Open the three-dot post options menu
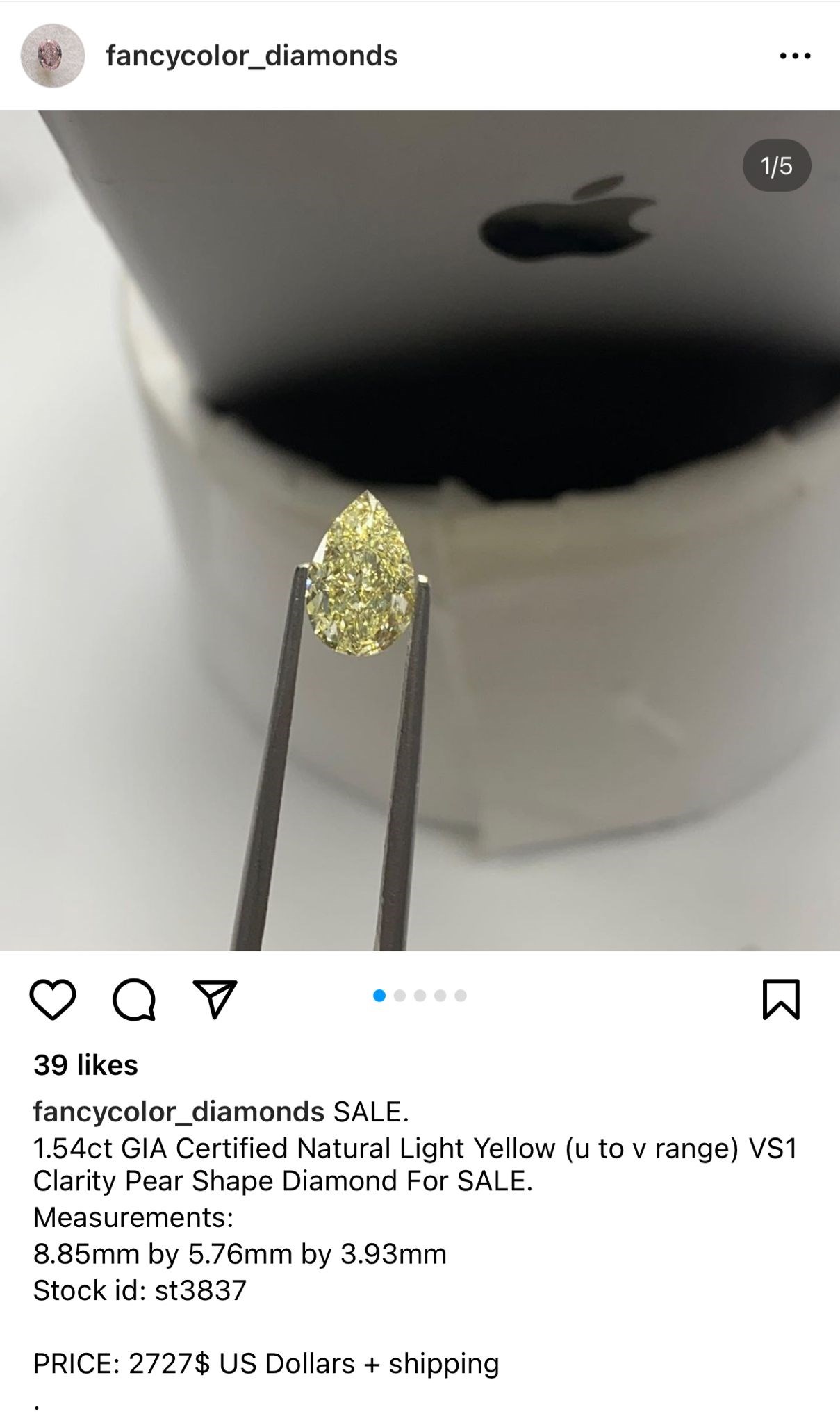The image size is (840, 1423). pos(795,56)
